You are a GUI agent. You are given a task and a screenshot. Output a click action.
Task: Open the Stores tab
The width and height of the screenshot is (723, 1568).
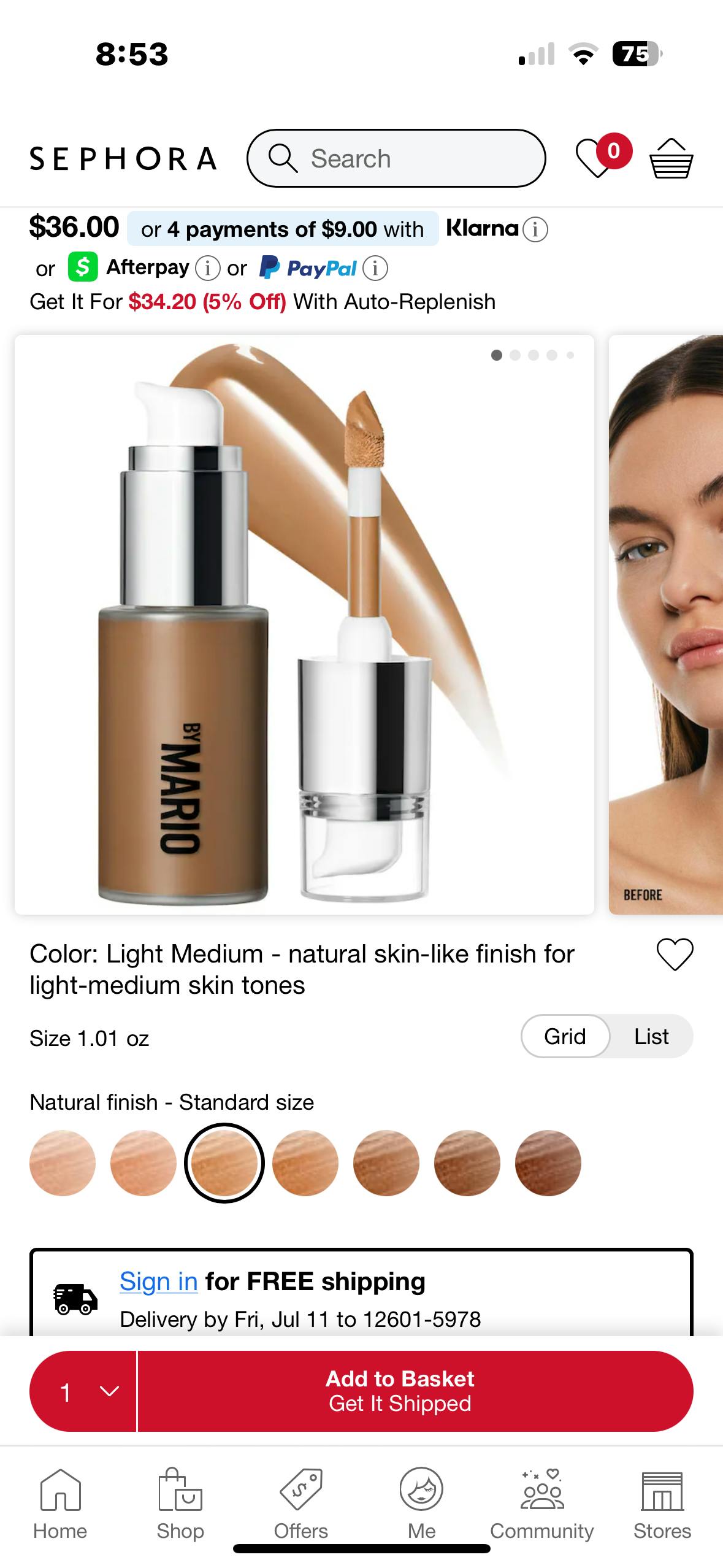pyautogui.click(x=662, y=1504)
